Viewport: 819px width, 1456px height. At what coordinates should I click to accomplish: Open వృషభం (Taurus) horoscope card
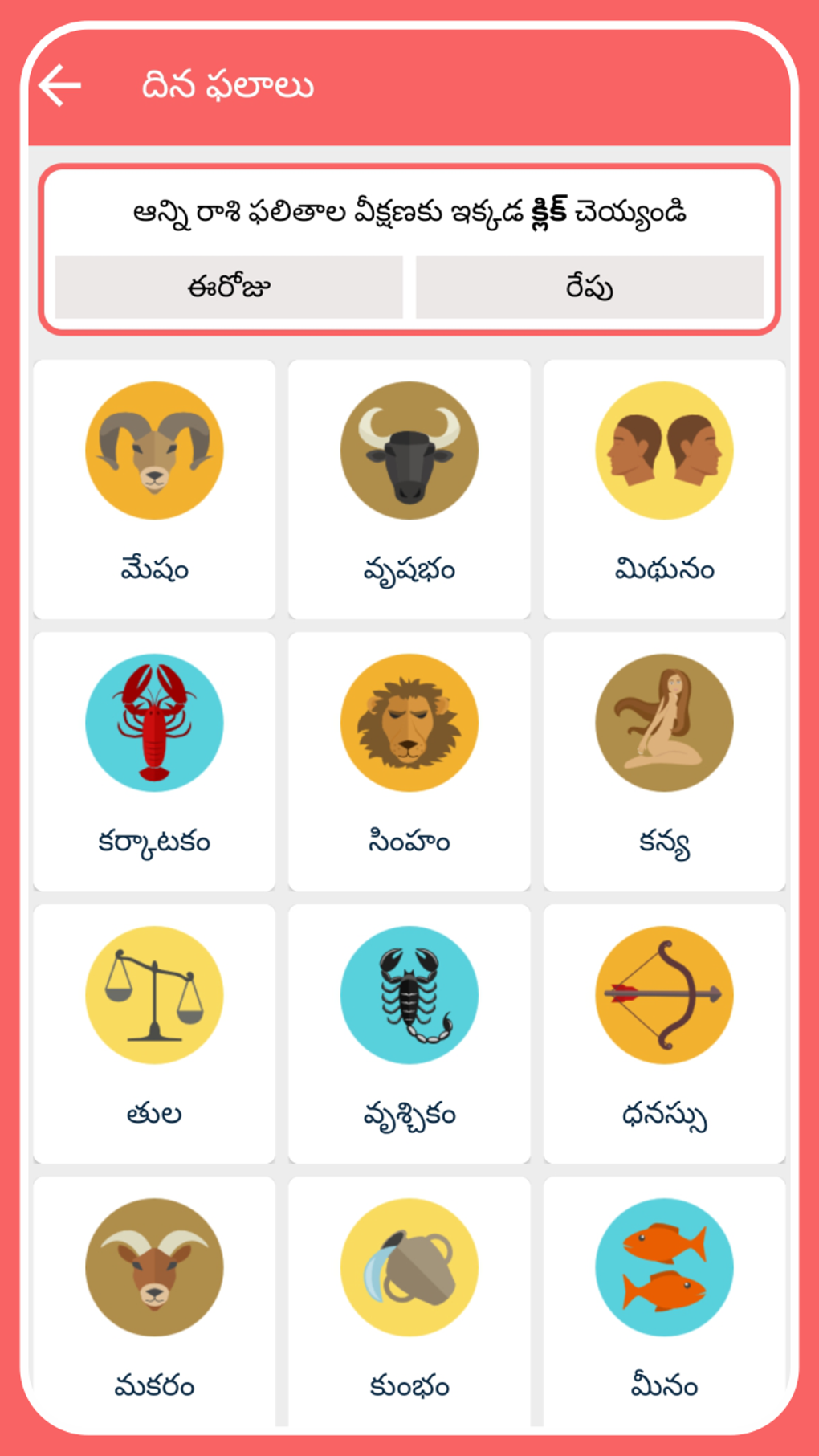point(409,488)
